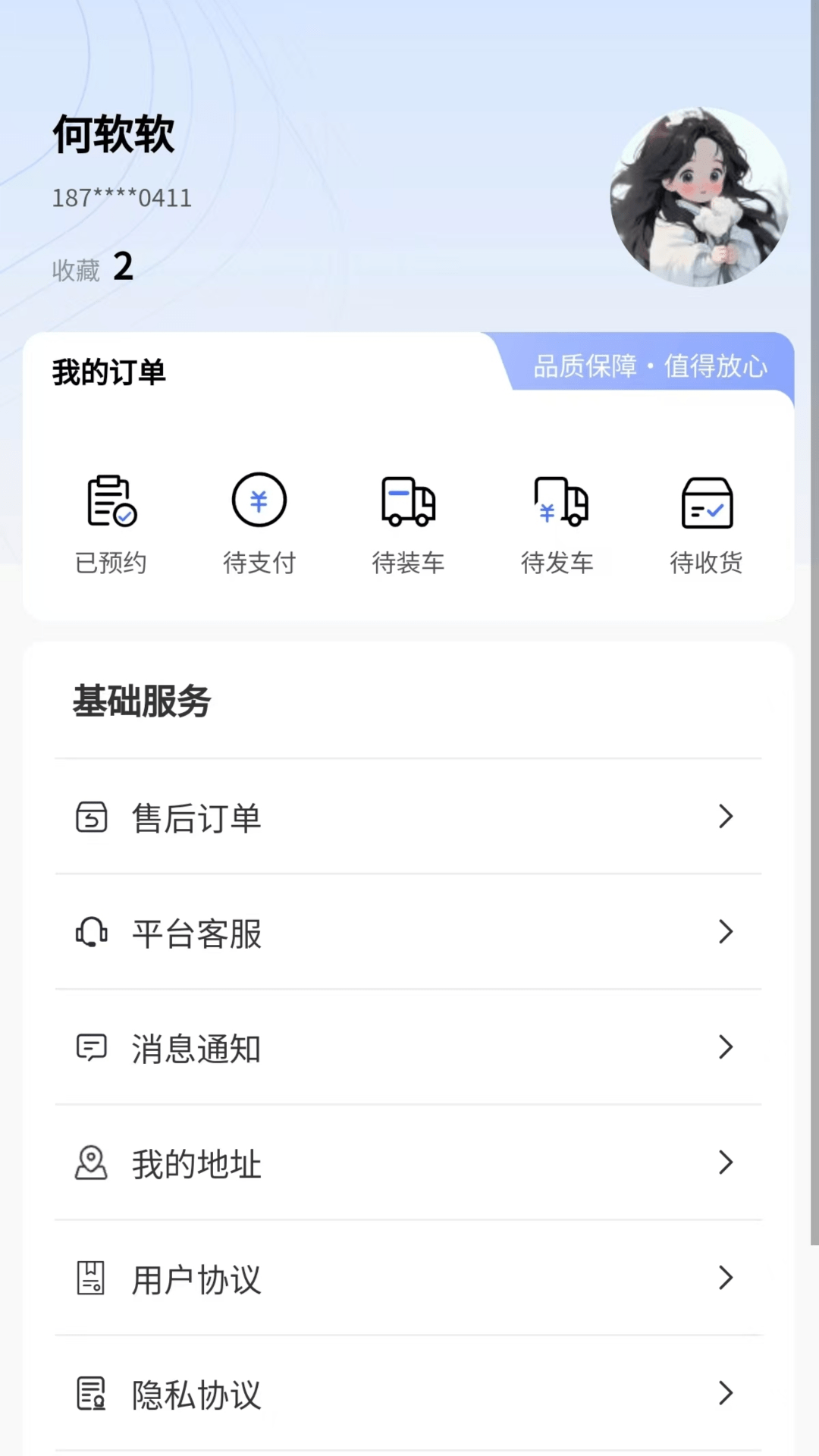View 收藏 favorites count
This screenshot has height=1456, width=819.
pos(93,268)
